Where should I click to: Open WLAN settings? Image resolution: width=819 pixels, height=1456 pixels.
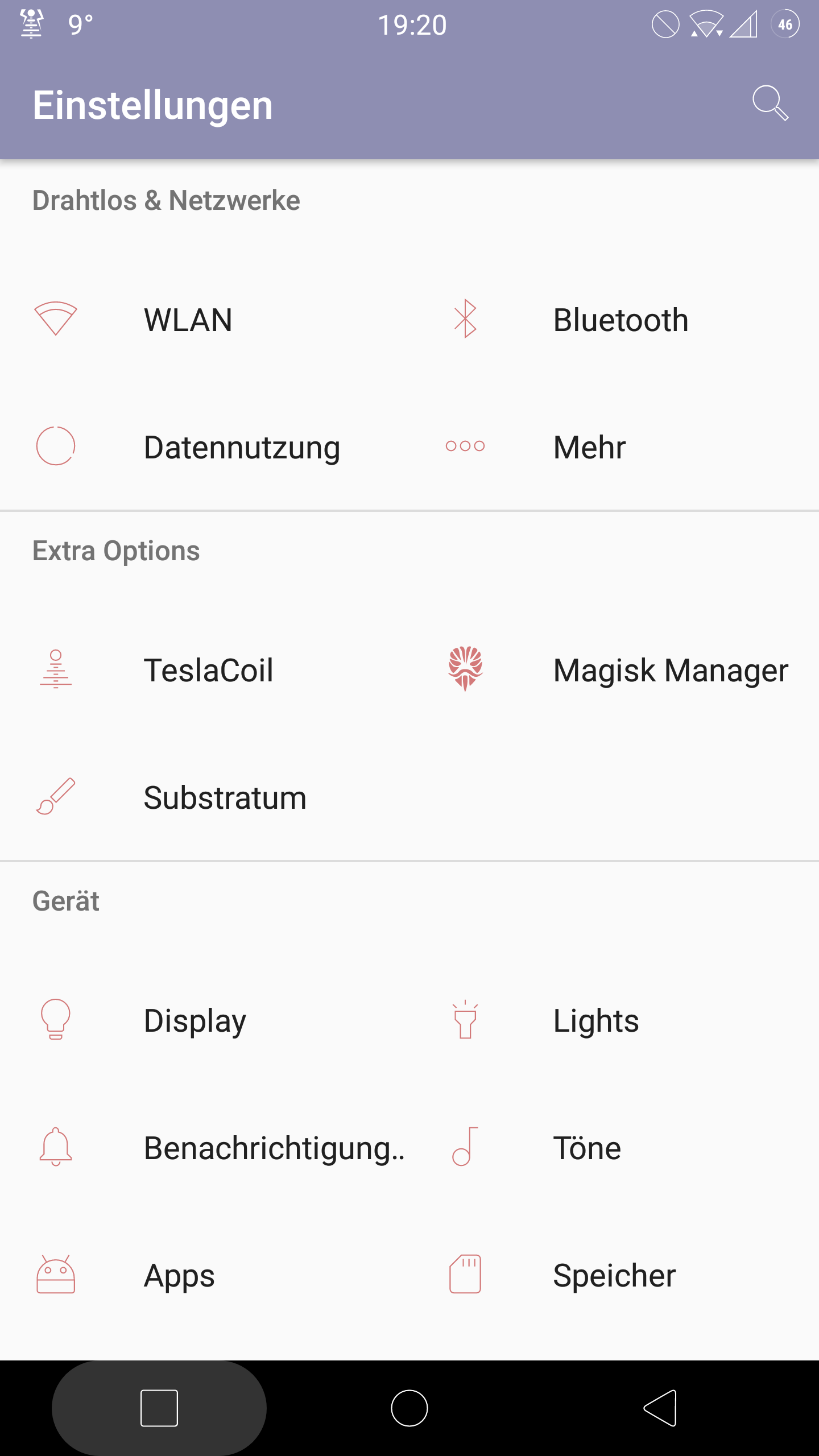[x=188, y=320]
